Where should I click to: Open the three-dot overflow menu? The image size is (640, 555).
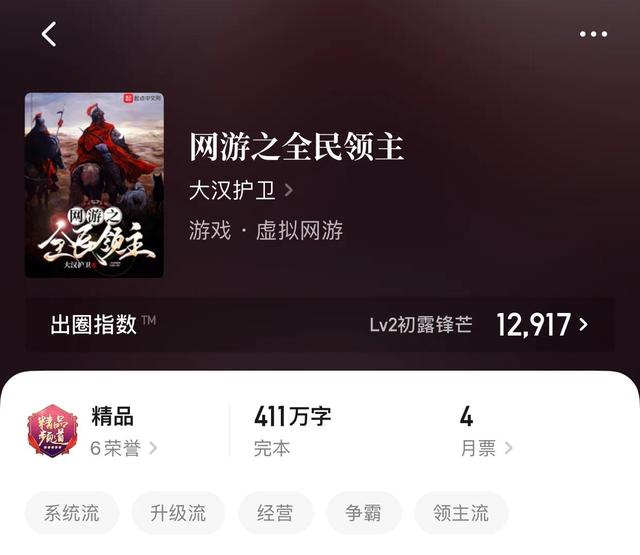593,34
